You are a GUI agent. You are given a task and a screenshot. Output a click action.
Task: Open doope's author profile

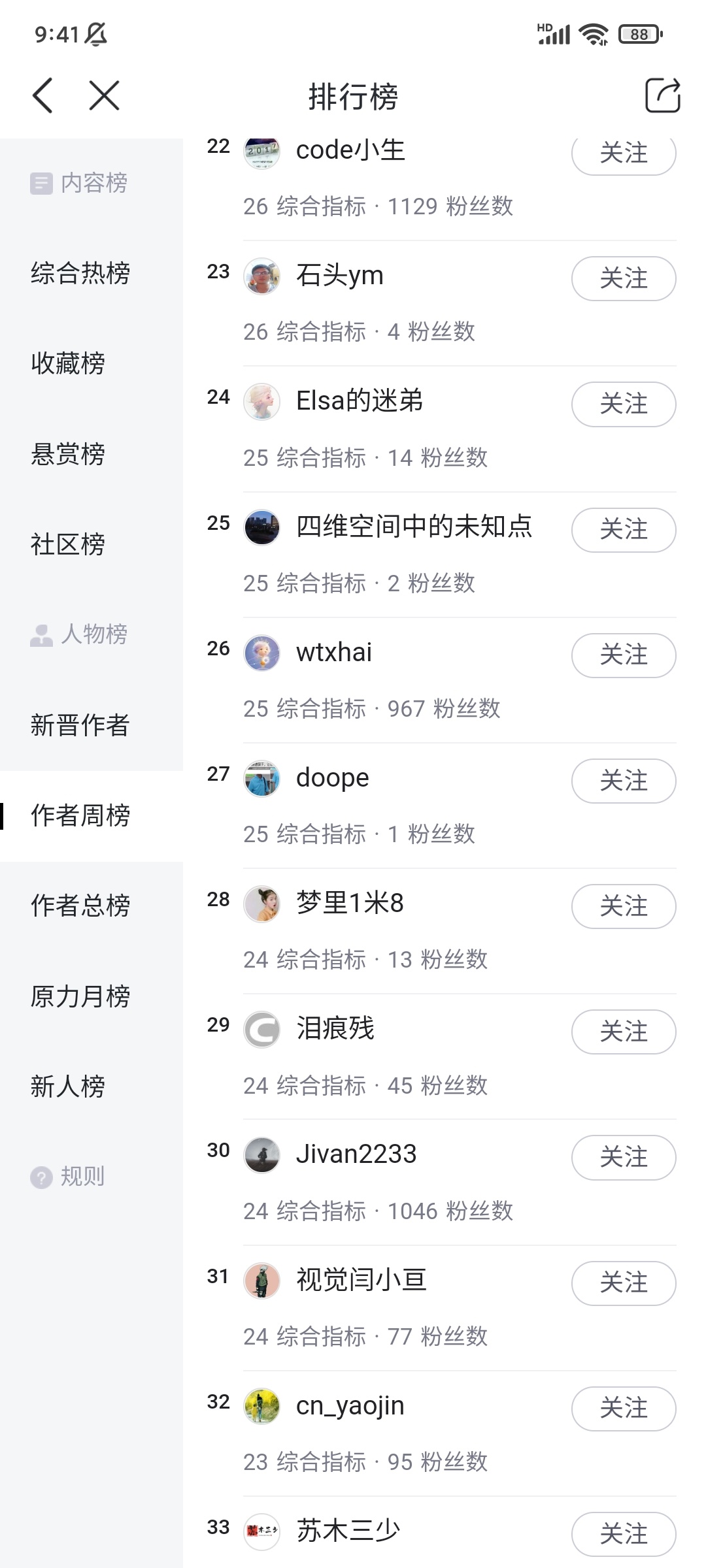tap(332, 778)
